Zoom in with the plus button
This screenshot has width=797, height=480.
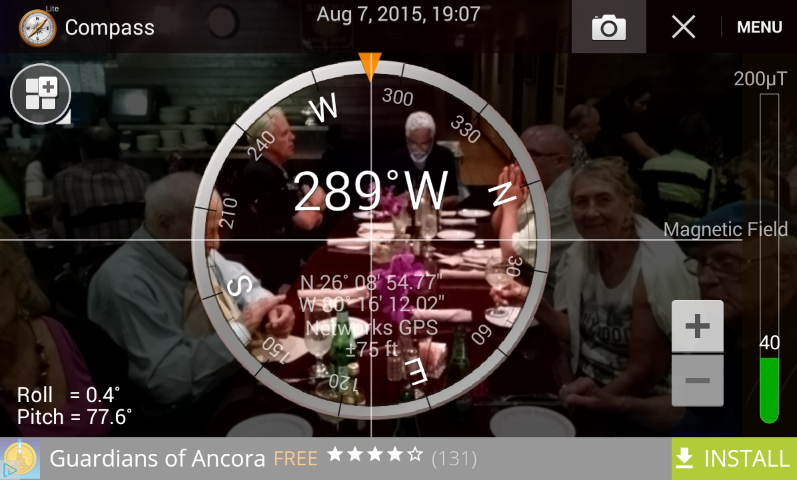(x=697, y=326)
